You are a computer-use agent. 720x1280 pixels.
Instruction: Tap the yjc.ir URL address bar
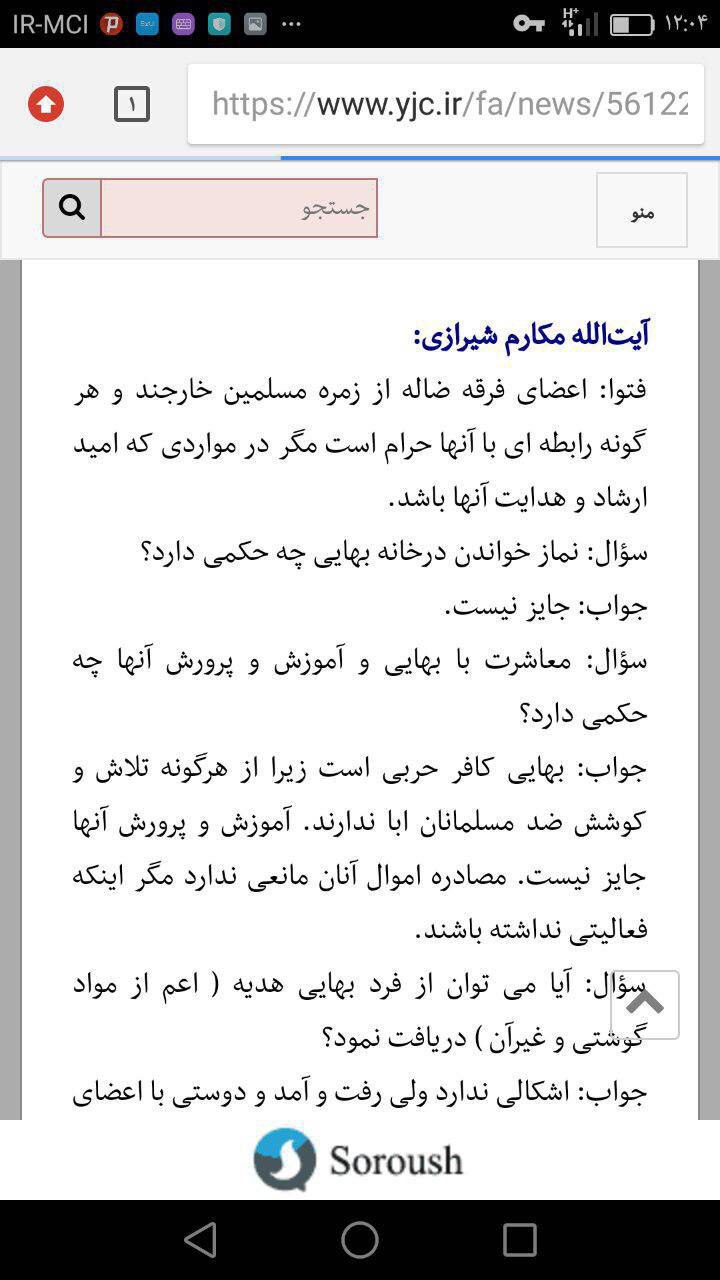(x=450, y=104)
